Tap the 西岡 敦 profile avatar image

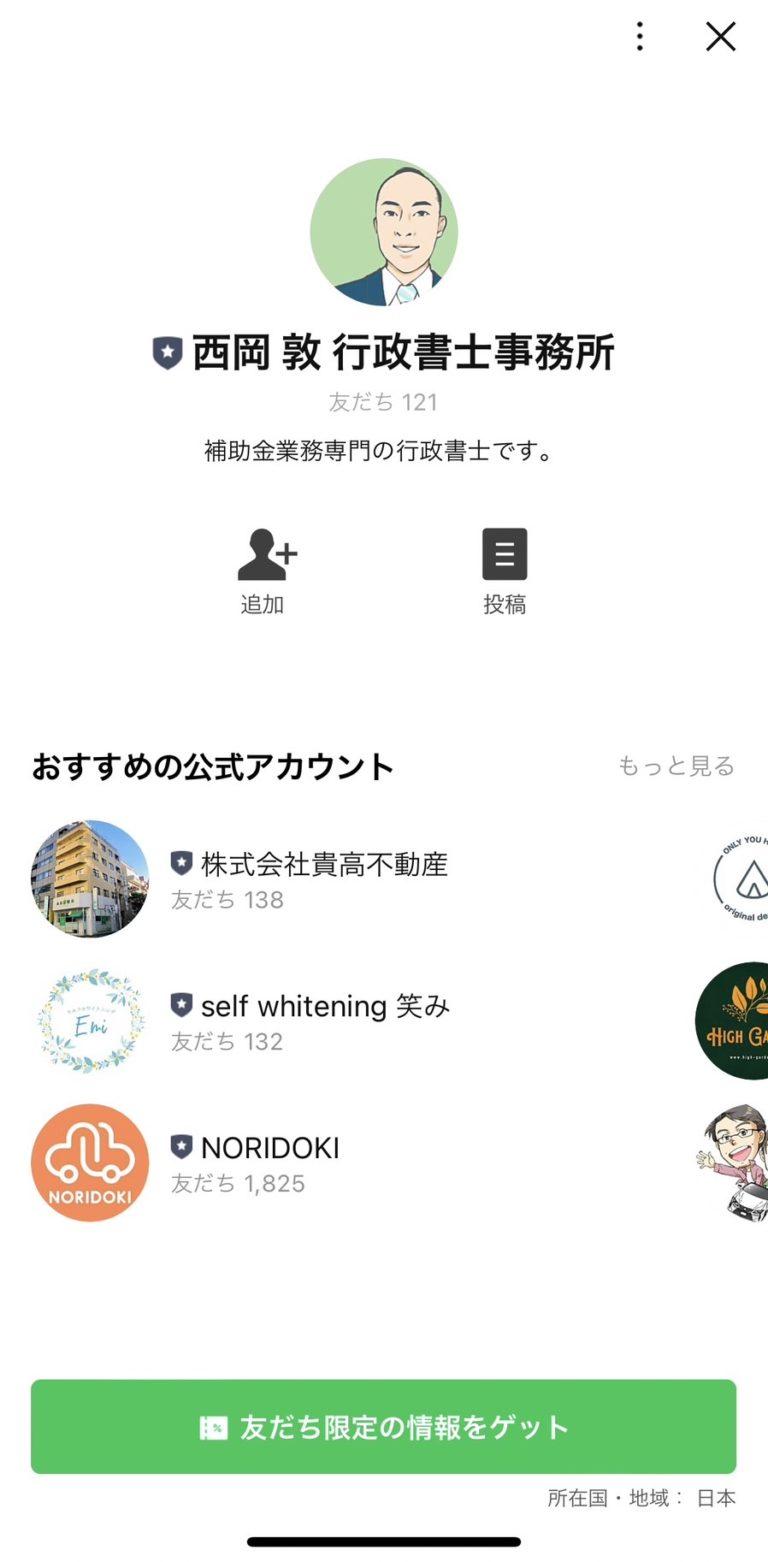pos(384,231)
